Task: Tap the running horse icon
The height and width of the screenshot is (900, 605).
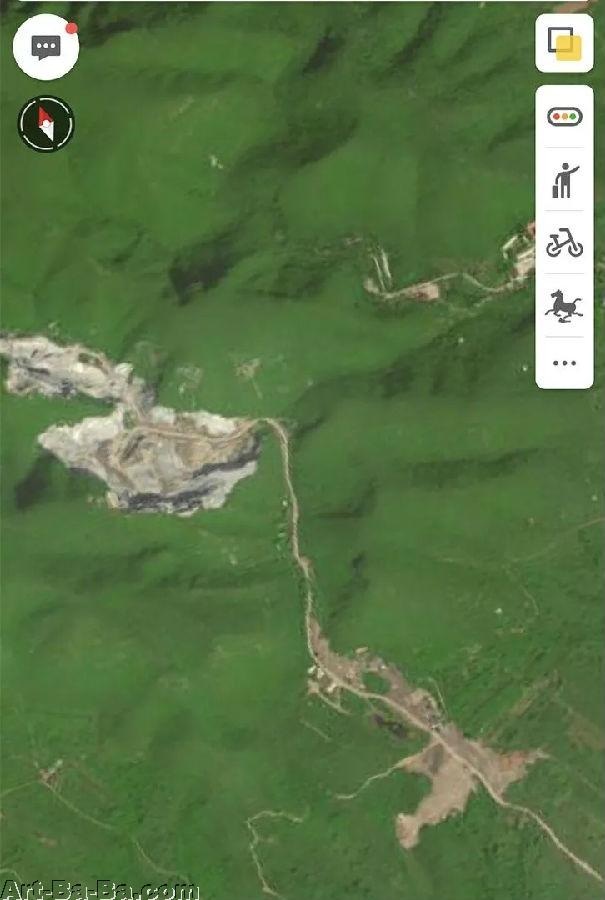Action: pos(564,304)
